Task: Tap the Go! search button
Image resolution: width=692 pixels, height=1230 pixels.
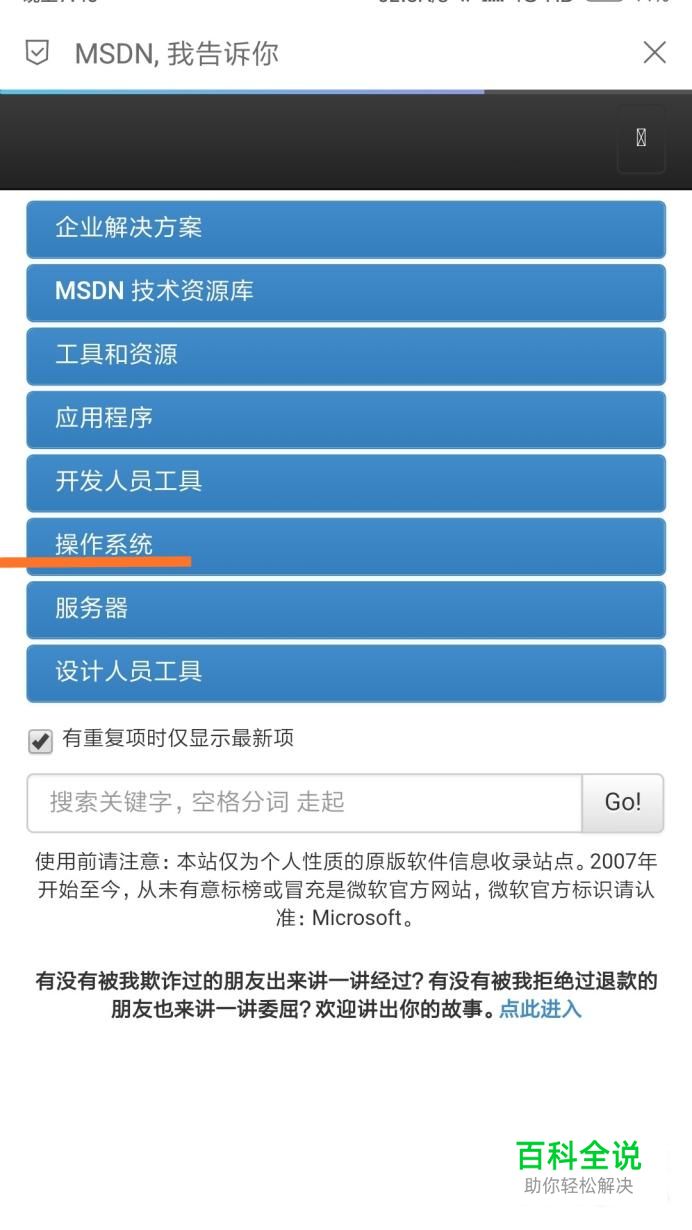Action: [622, 802]
